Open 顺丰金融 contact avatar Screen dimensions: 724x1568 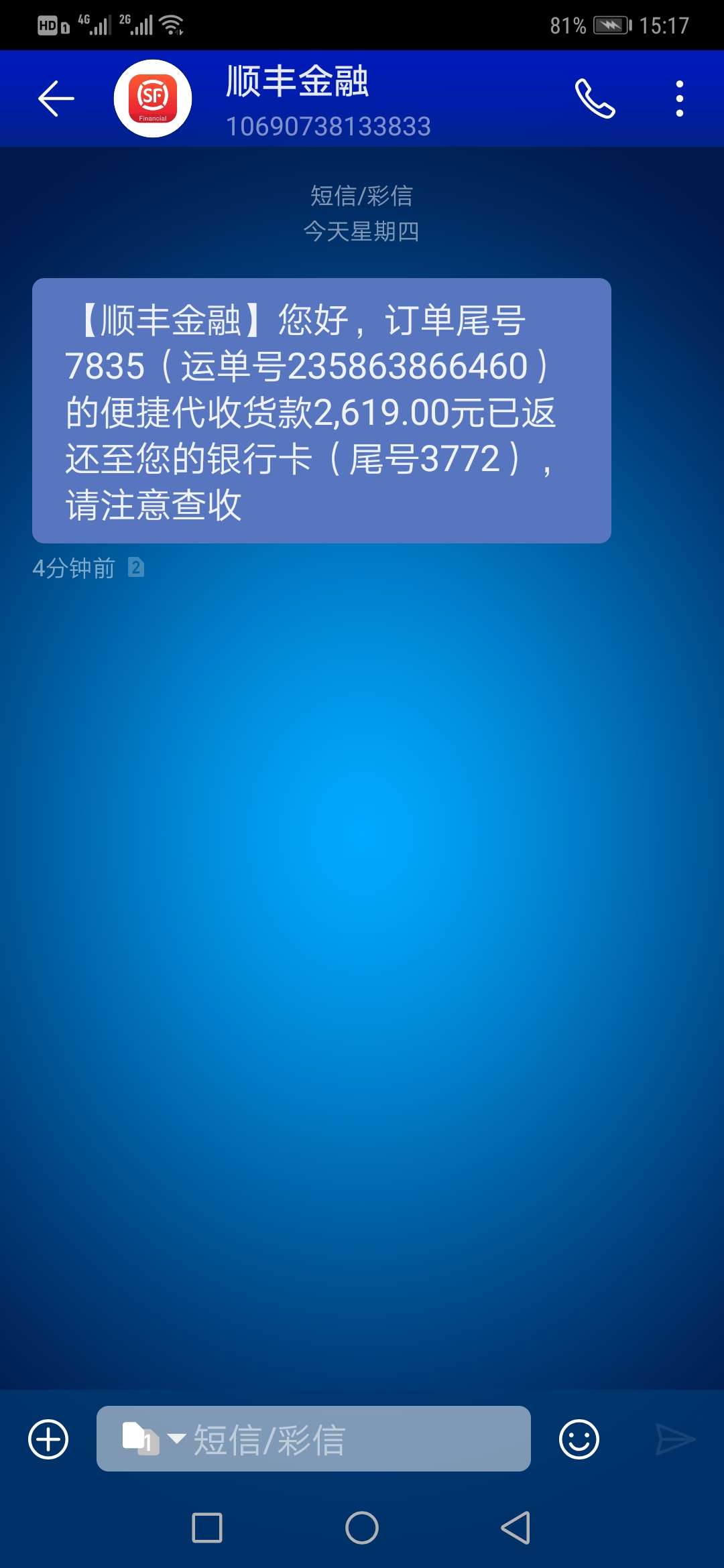(153, 99)
